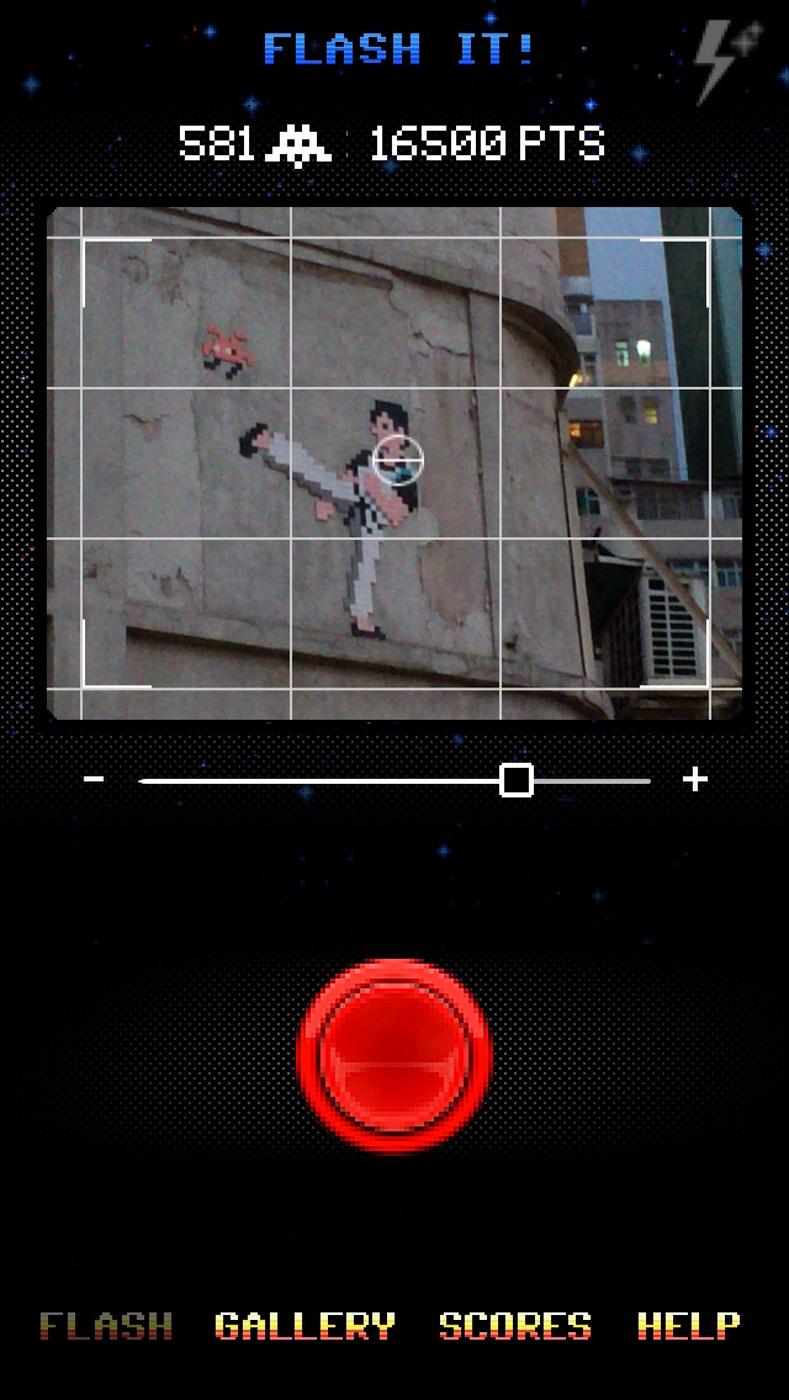Select the Flash tab
Screen dimensions: 789x1400
106,1326
